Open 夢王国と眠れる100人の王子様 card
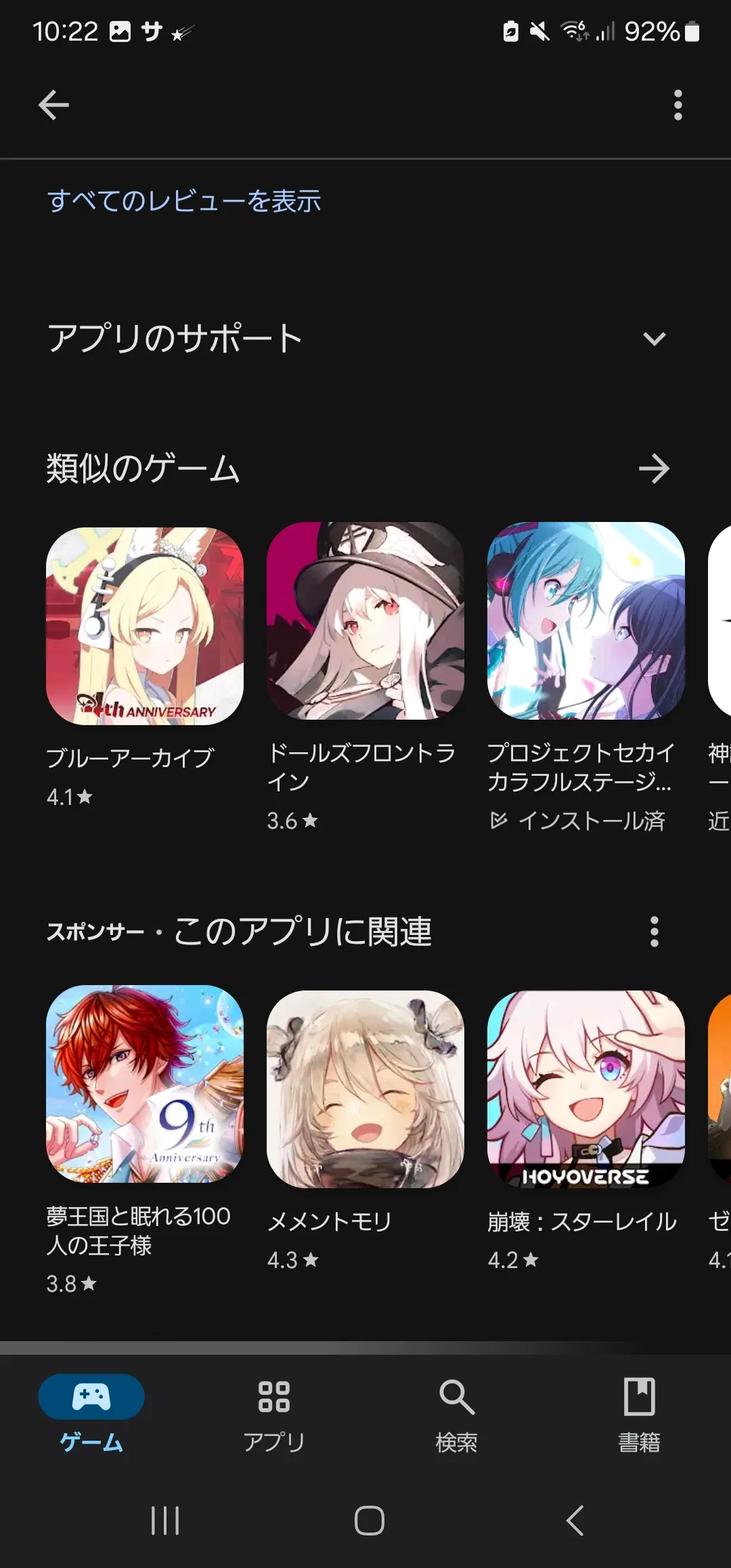Viewport: 731px width, 1568px height. point(145,1084)
